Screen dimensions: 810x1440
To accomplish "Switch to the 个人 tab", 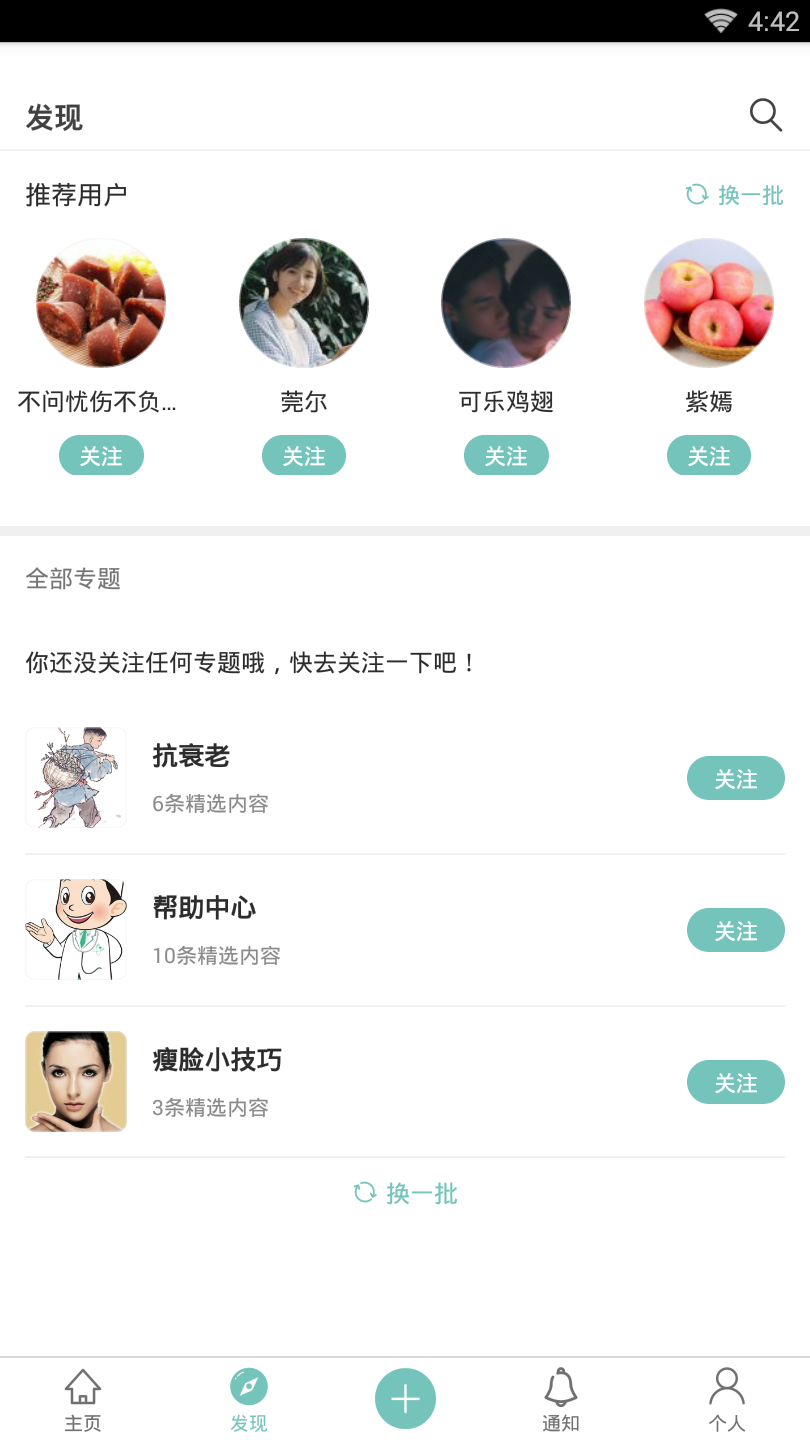I will pos(727,1400).
